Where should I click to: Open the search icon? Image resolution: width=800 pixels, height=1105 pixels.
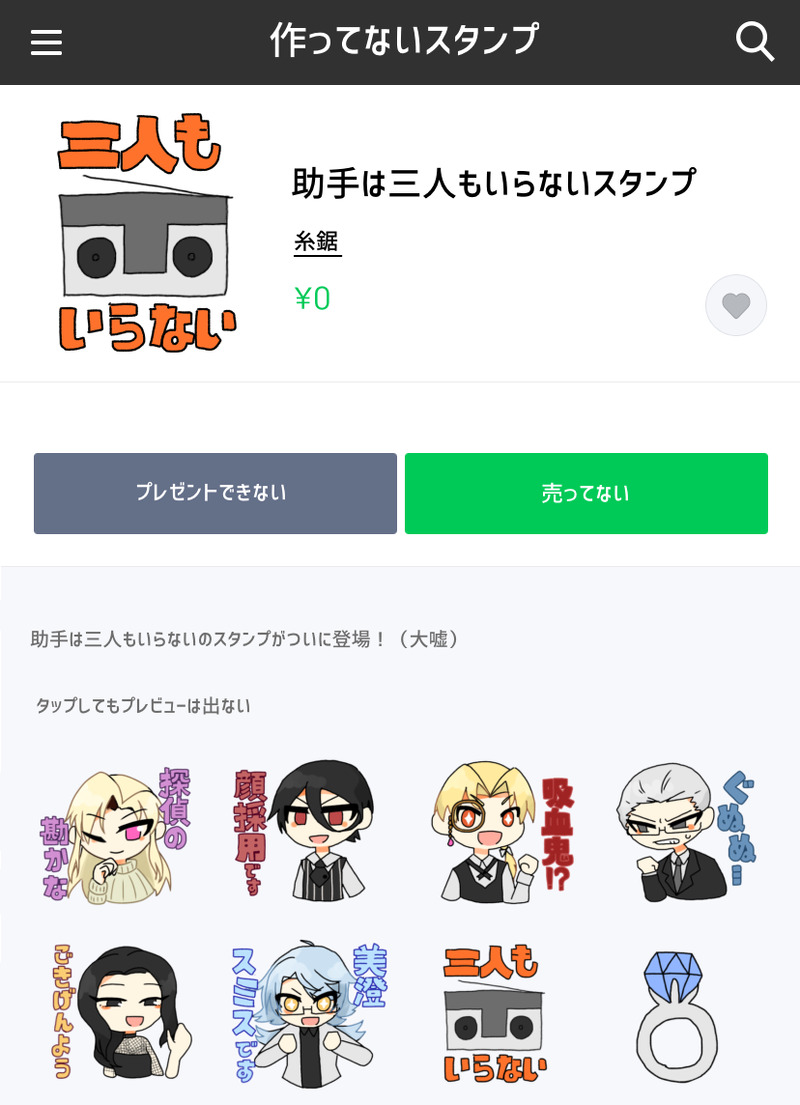tap(754, 42)
